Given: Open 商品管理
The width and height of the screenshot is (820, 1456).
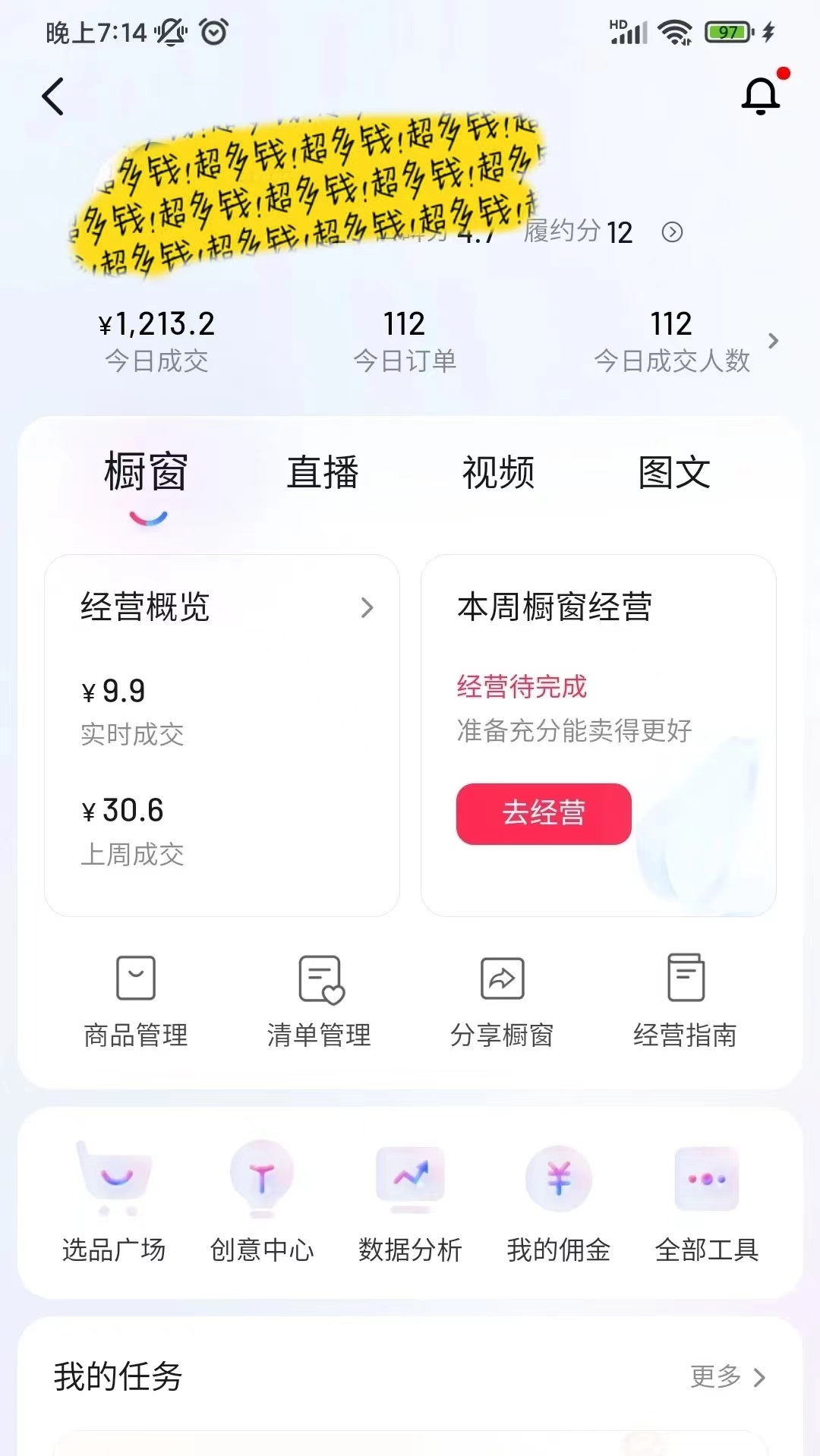Looking at the screenshot, I should [136, 1001].
